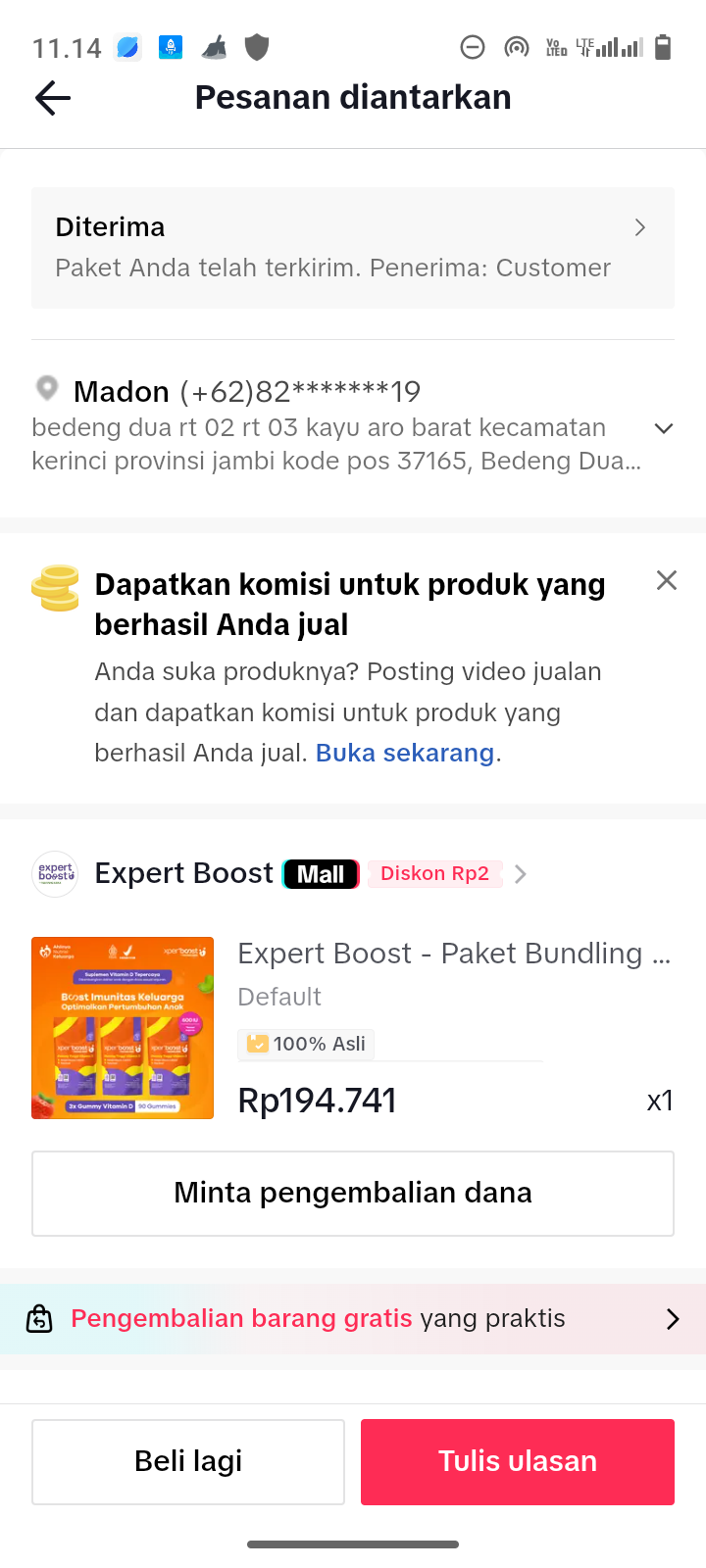Open the Expert Boost Paket Bundling product

click(453, 954)
